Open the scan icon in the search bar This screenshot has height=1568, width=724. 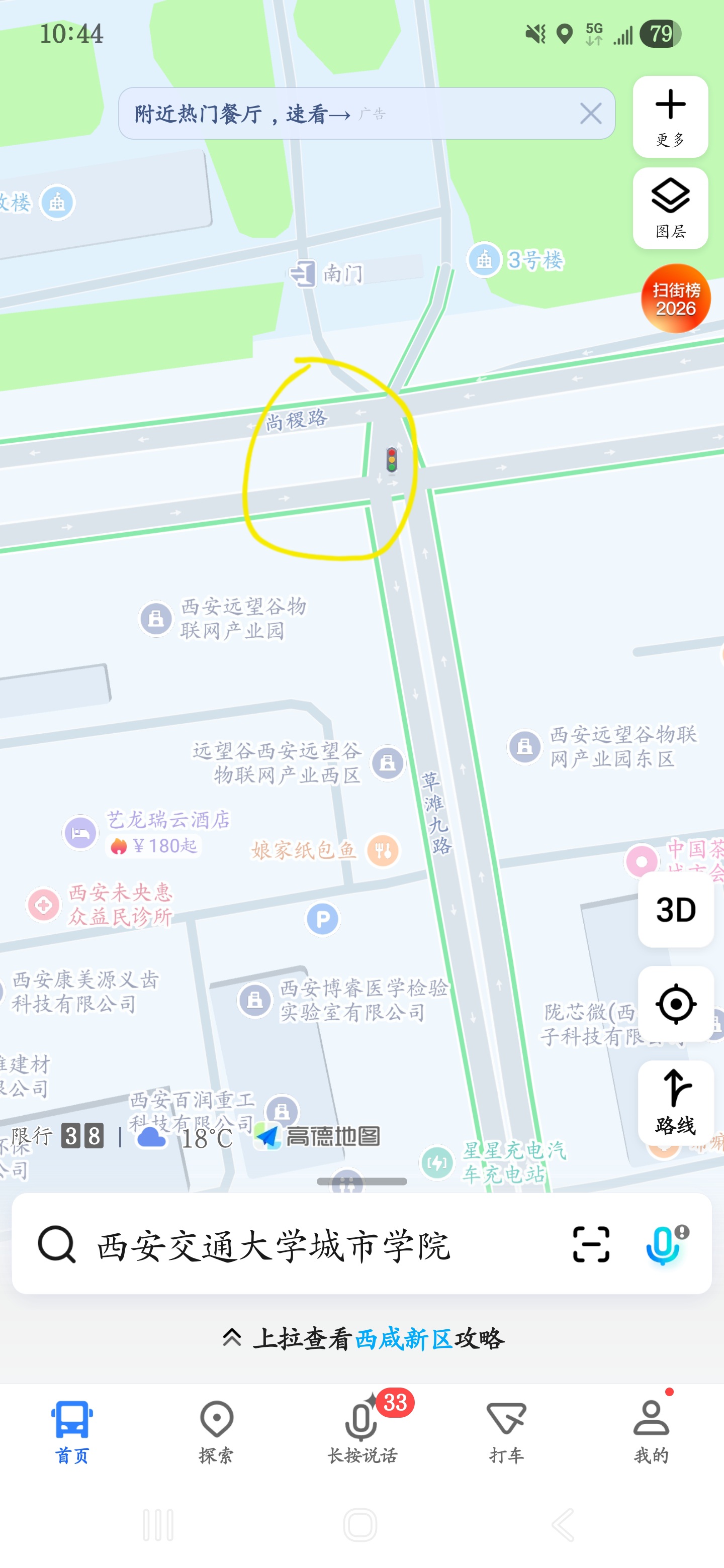point(591,1244)
